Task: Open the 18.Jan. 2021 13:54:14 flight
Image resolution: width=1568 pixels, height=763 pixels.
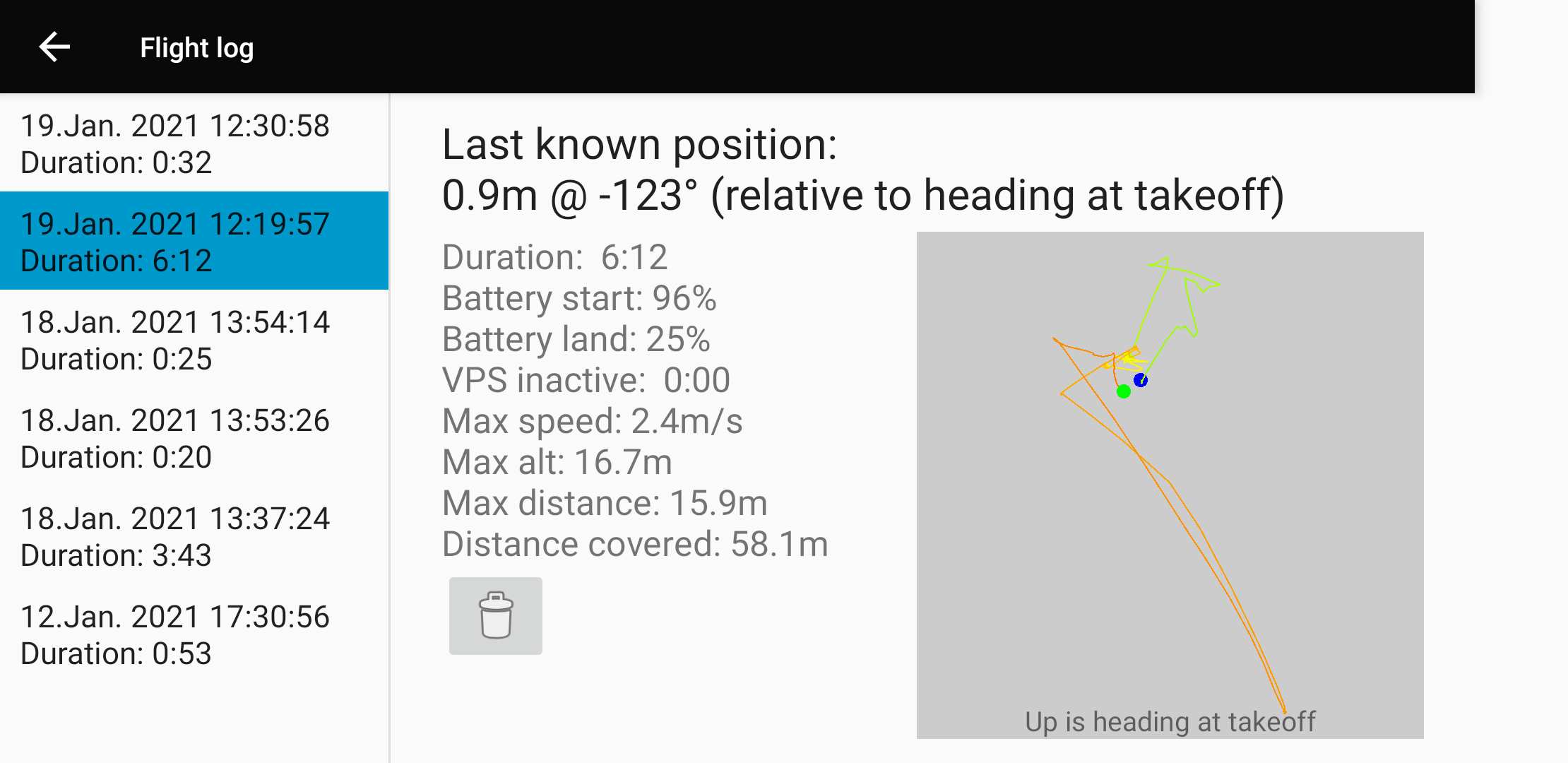Action: tap(194, 340)
